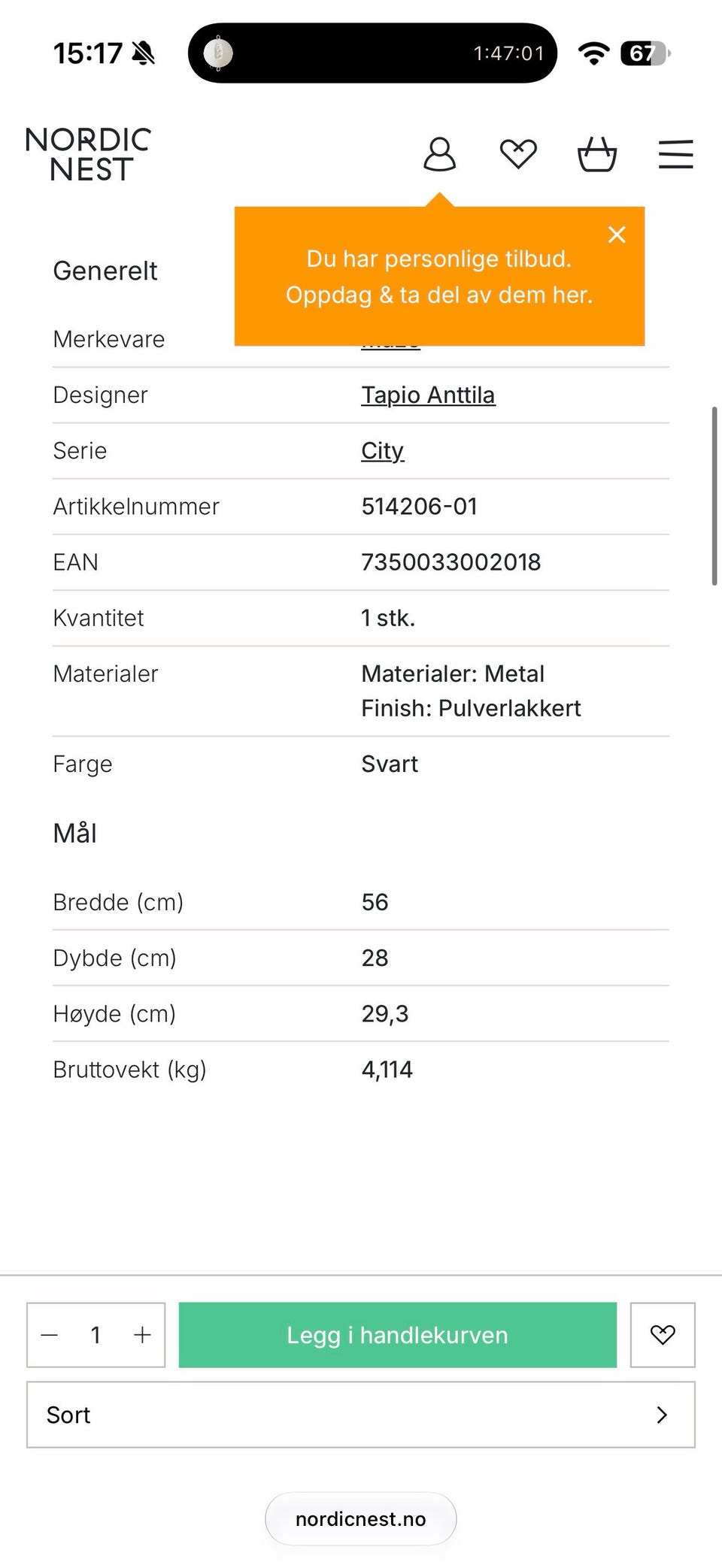Increase the quantity with the plus button
The image size is (722, 1568).
[x=142, y=1335]
